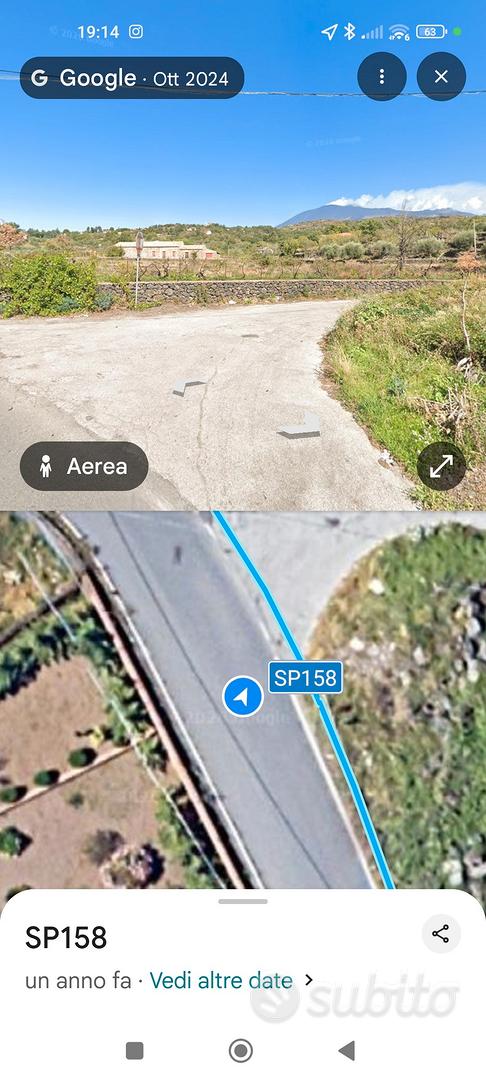
Task: Open the three-dot overflow menu
Action: (381, 76)
